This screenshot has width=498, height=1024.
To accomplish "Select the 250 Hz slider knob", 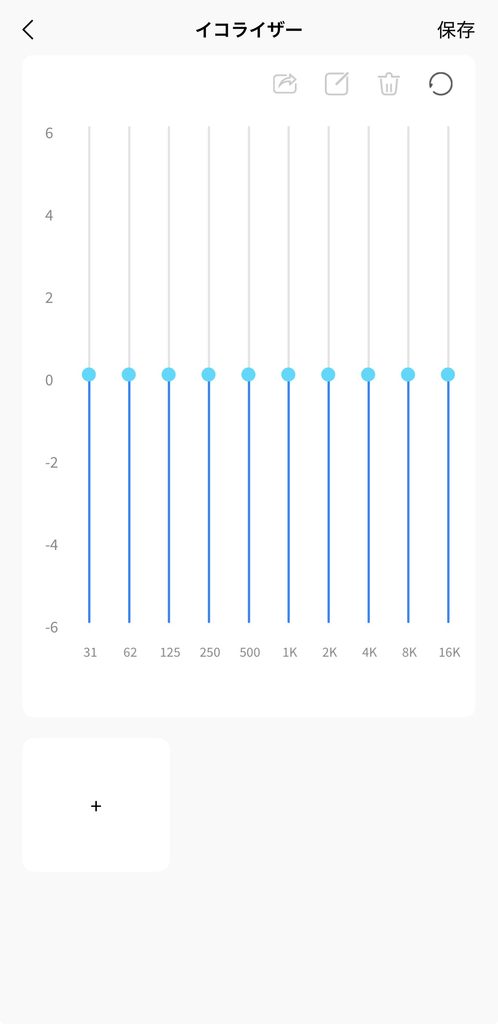I will pos(208,374).
